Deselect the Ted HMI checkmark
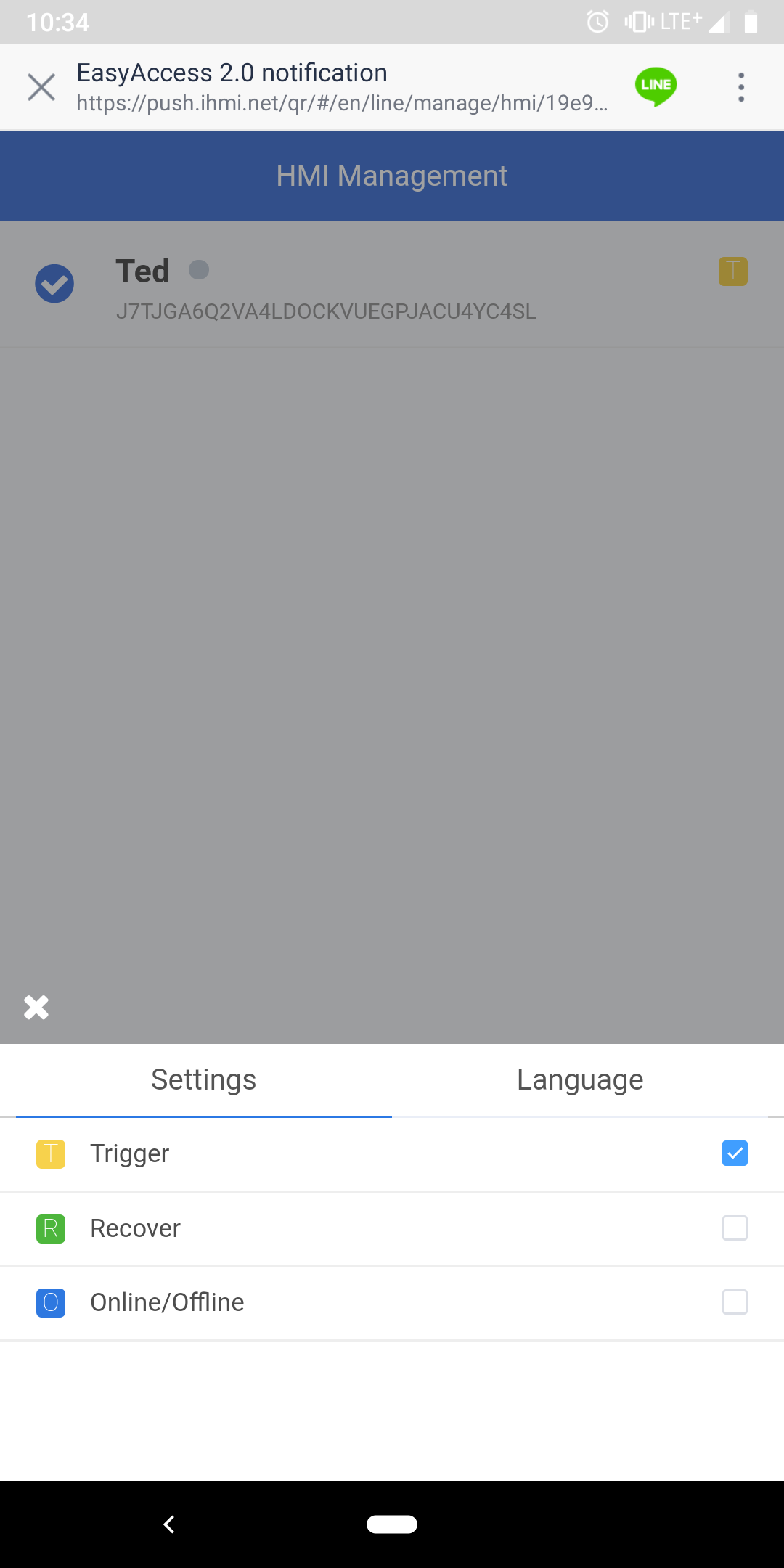 [x=54, y=283]
